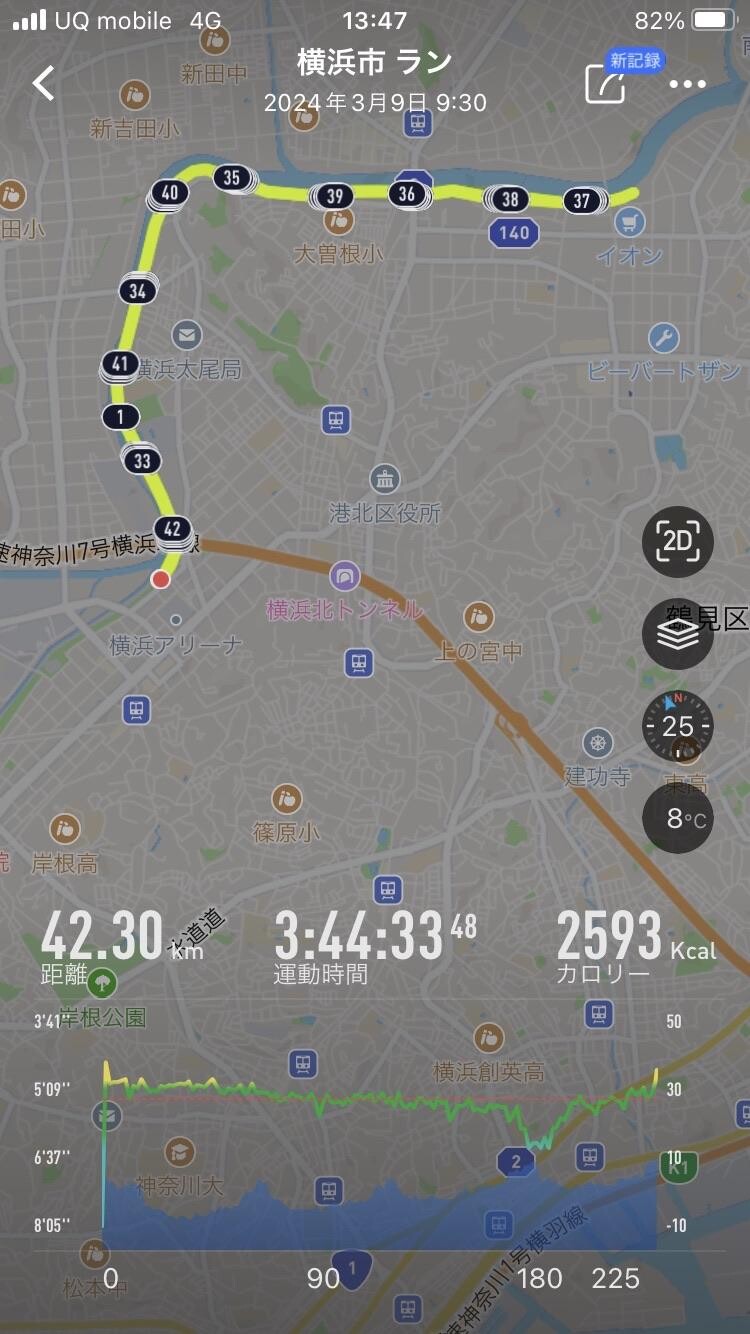Tap the back chevron to return

42,82
